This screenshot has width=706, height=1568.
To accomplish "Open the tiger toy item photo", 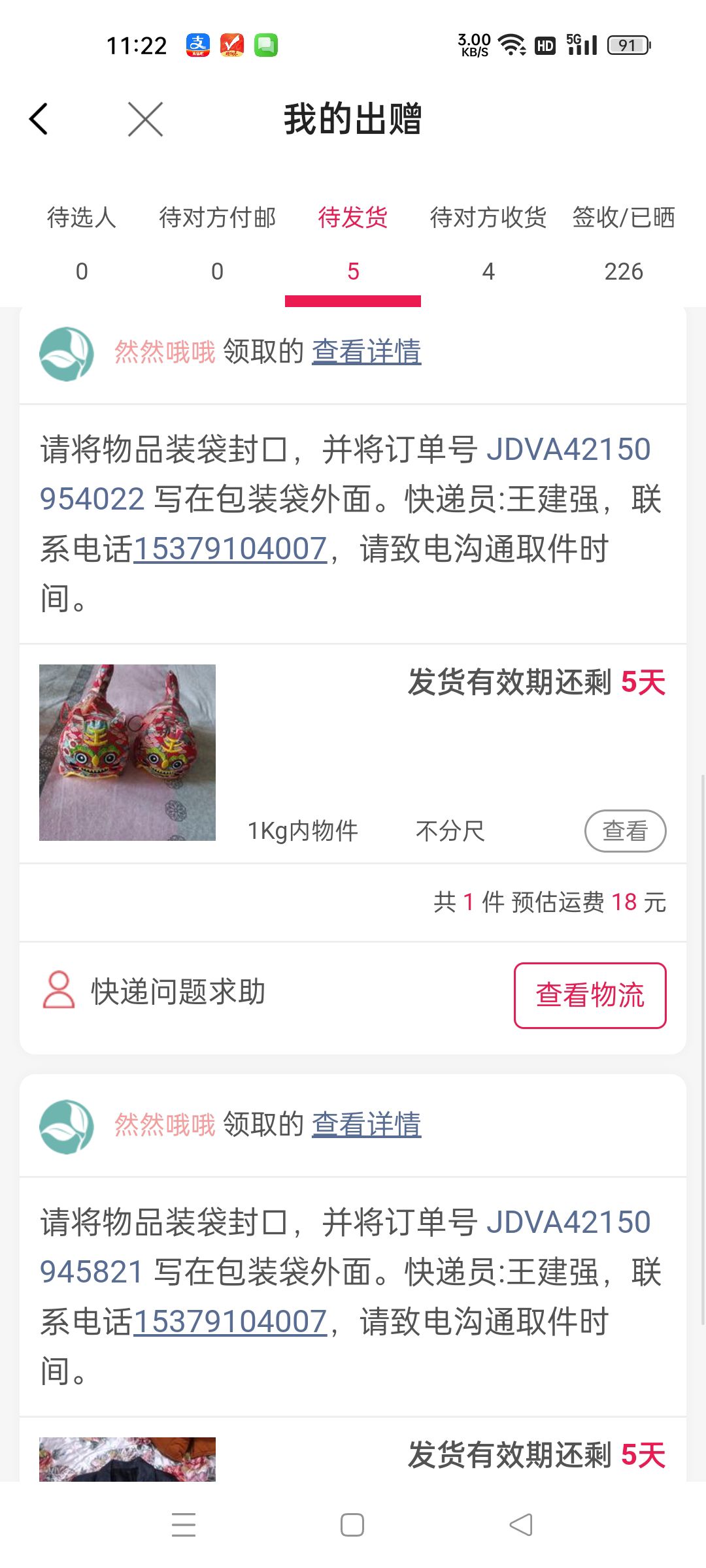I will coord(127,752).
